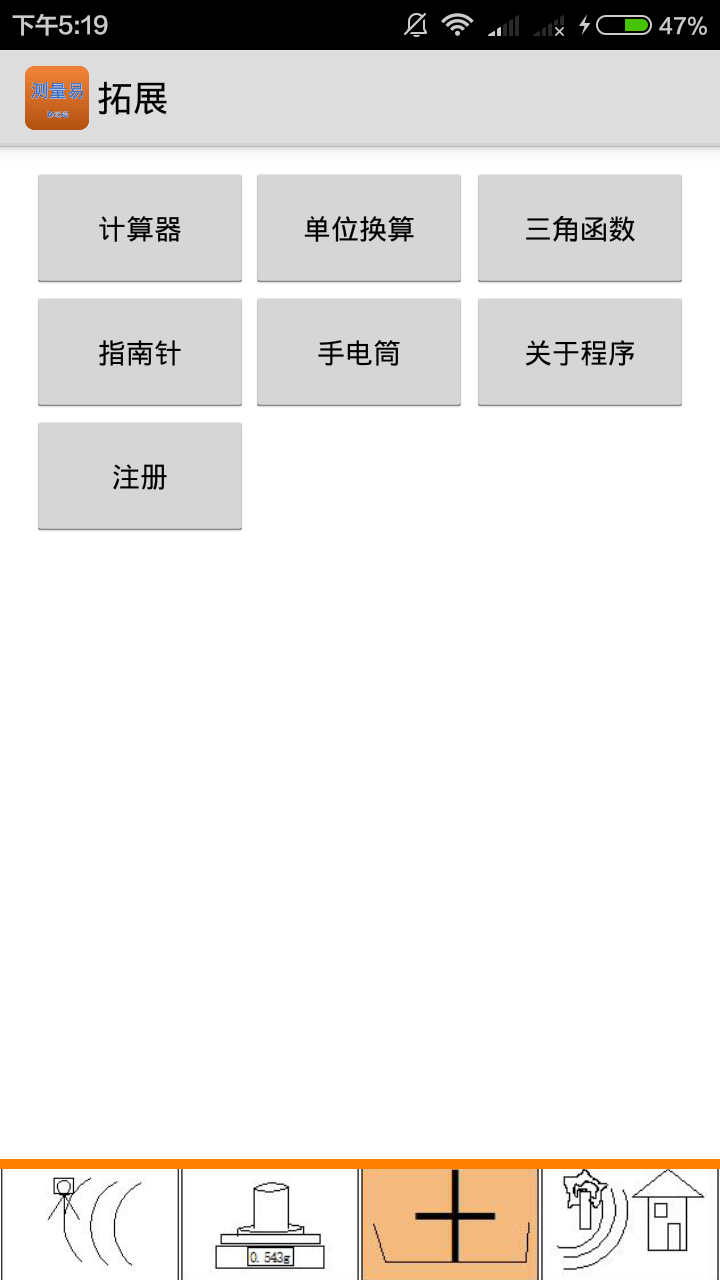Launch the 指南针 compass
720x1280 pixels.
pos(140,352)
